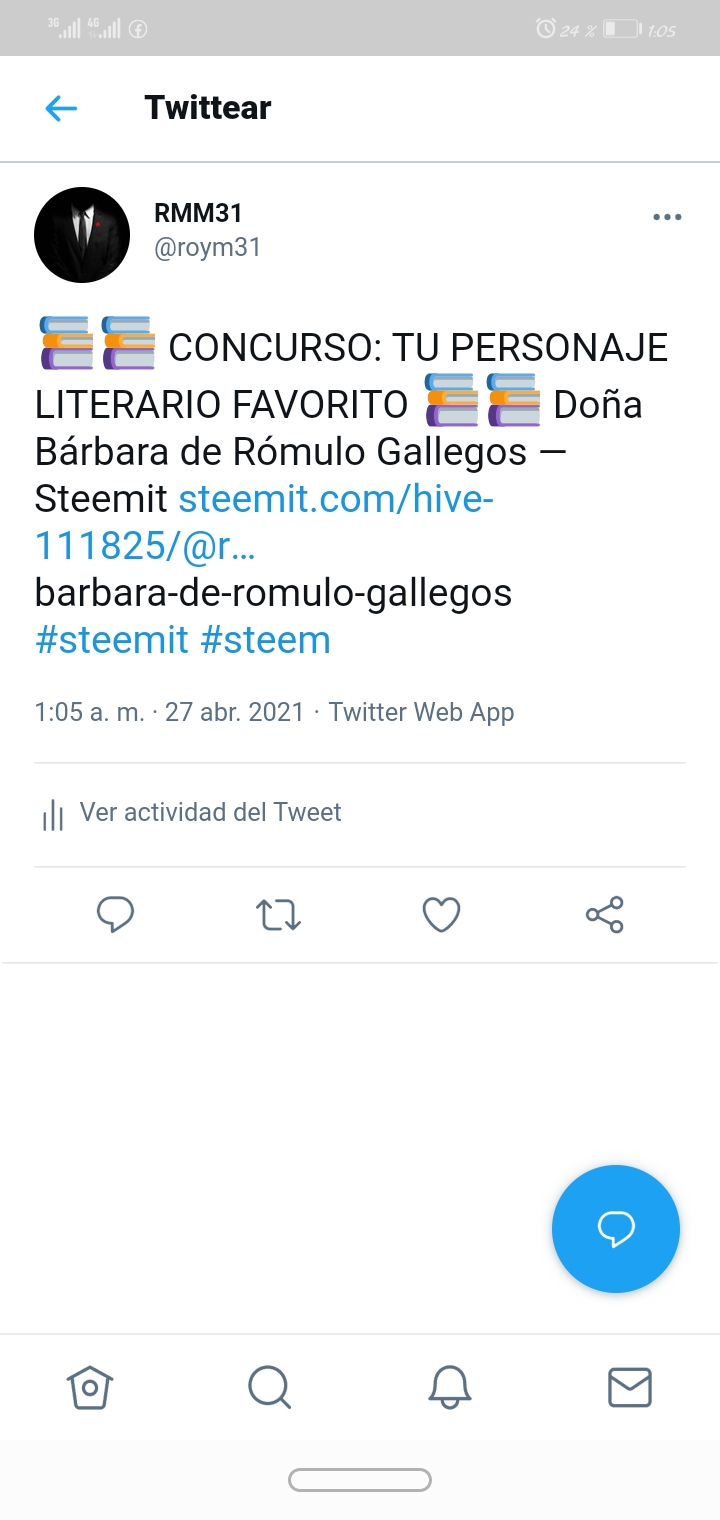Tap the #steemit hashtag
This screenshot has width=720, height=1520.
pos(111,640)
